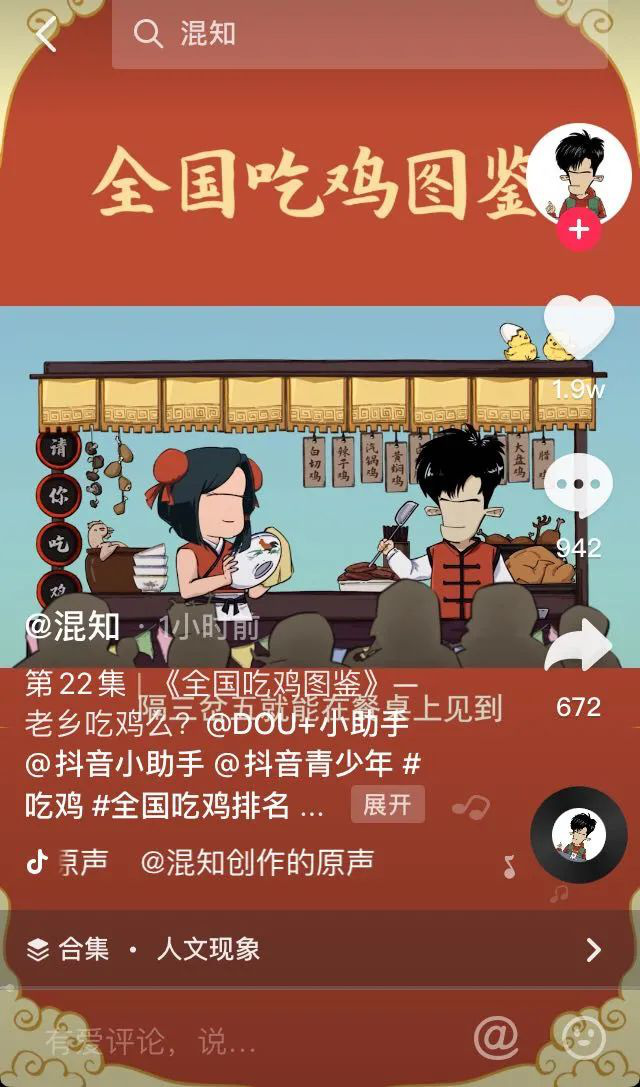Mention someone with the @ icon
Screen dimensions: 640x1087
[496, 1039]
